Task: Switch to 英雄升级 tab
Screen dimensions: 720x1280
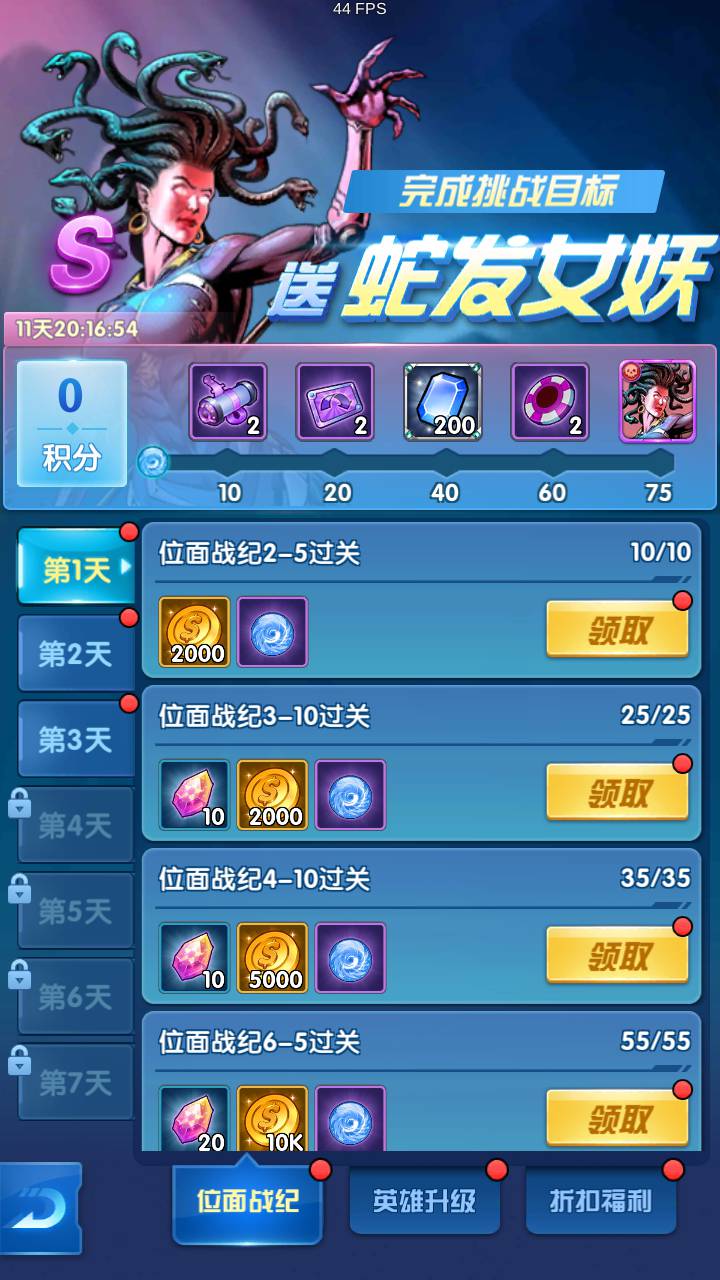Action: (x=424, y=1201)
